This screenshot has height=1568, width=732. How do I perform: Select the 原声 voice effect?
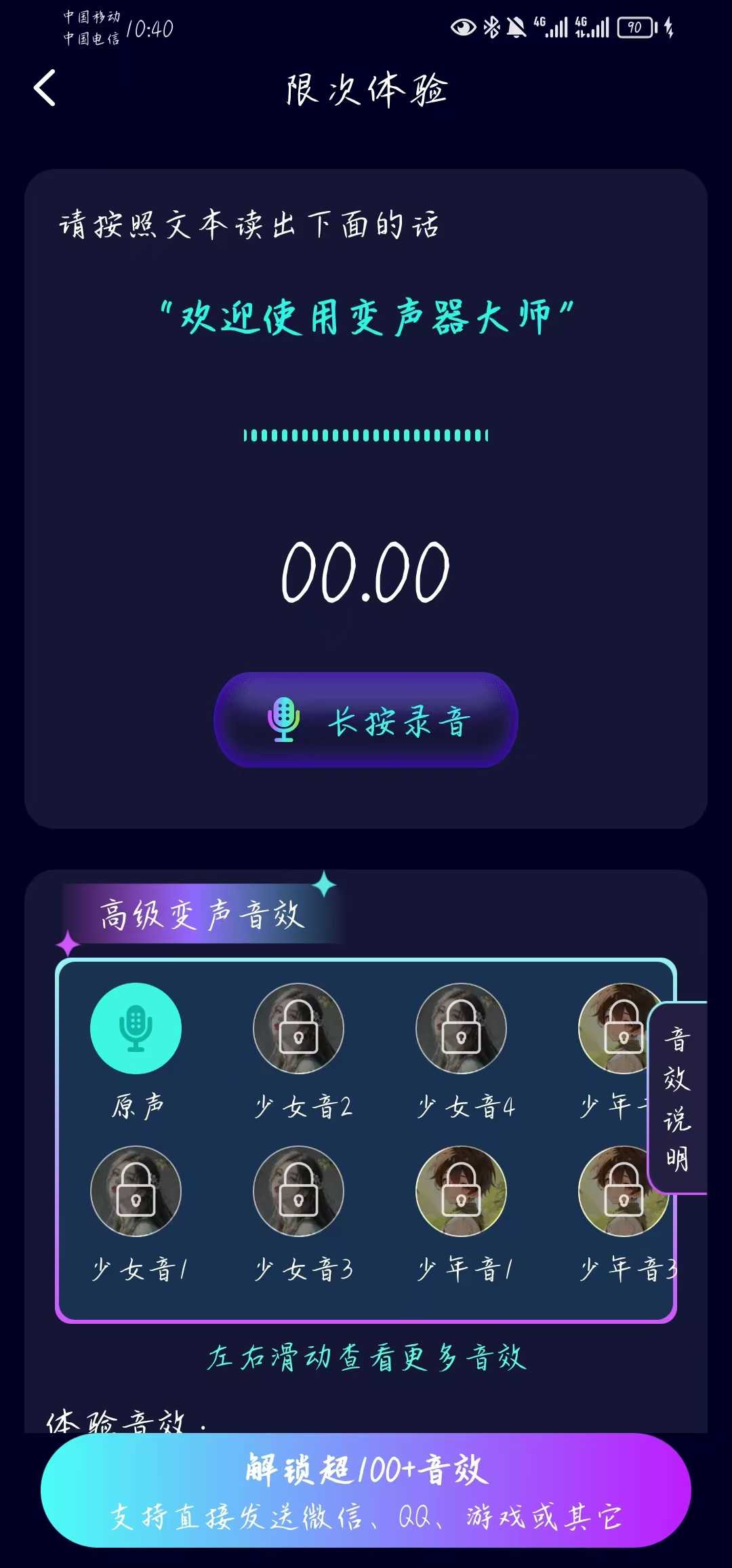coord(136,1028)
